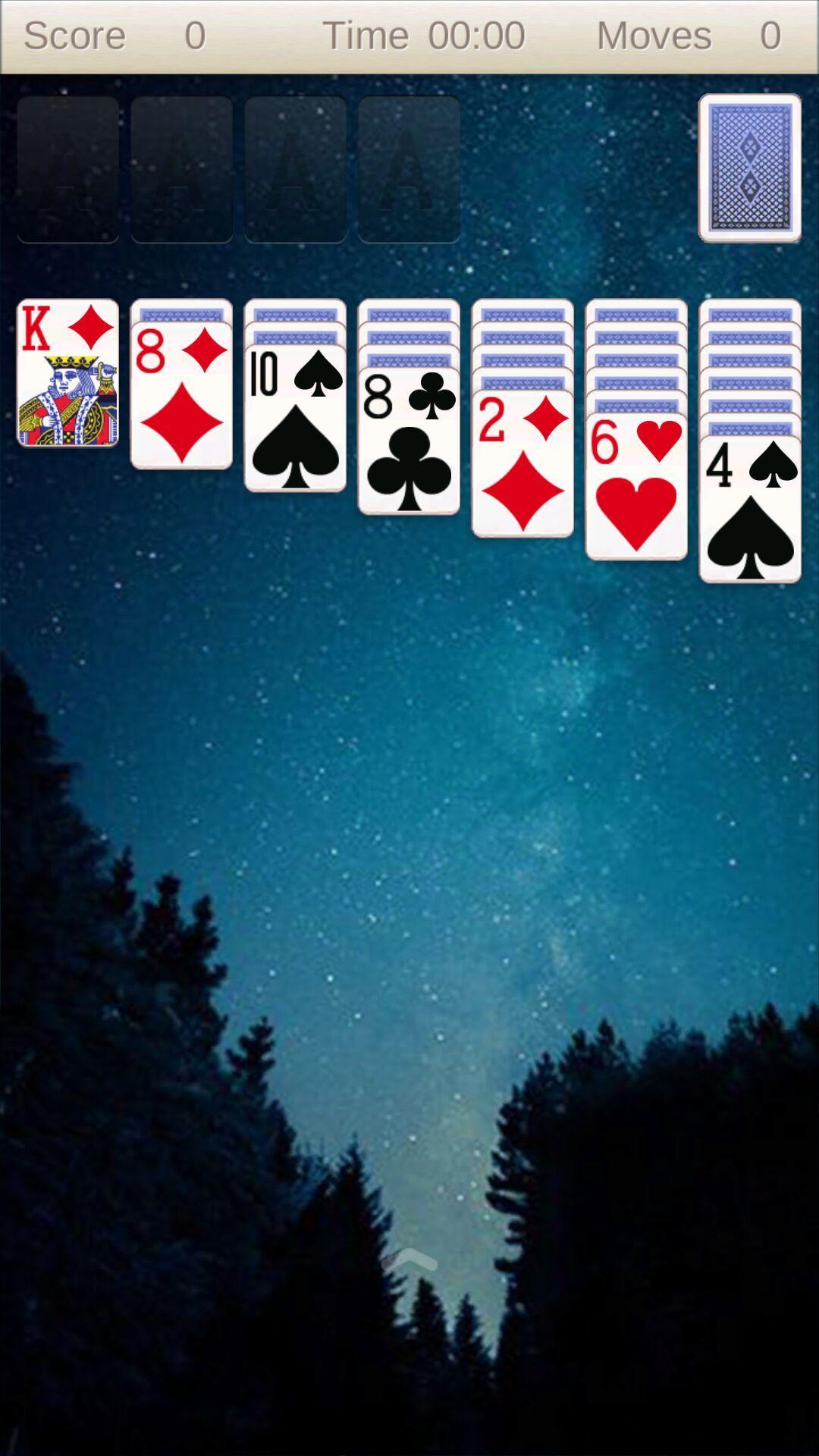Tap the second empty foundation slot
This screenshot has height=1456, width=819.
click(x=181, y=168)
